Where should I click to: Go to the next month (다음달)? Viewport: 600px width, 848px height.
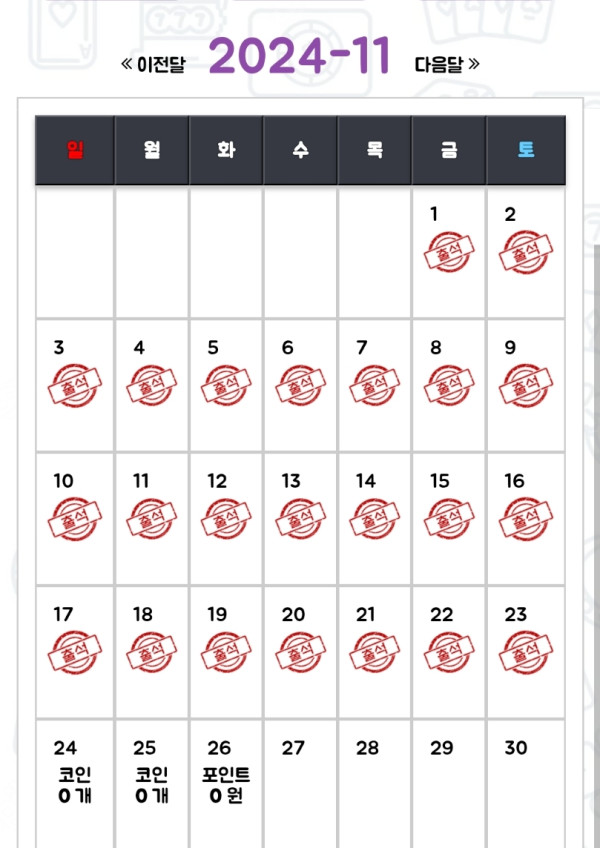pos(447,64)
